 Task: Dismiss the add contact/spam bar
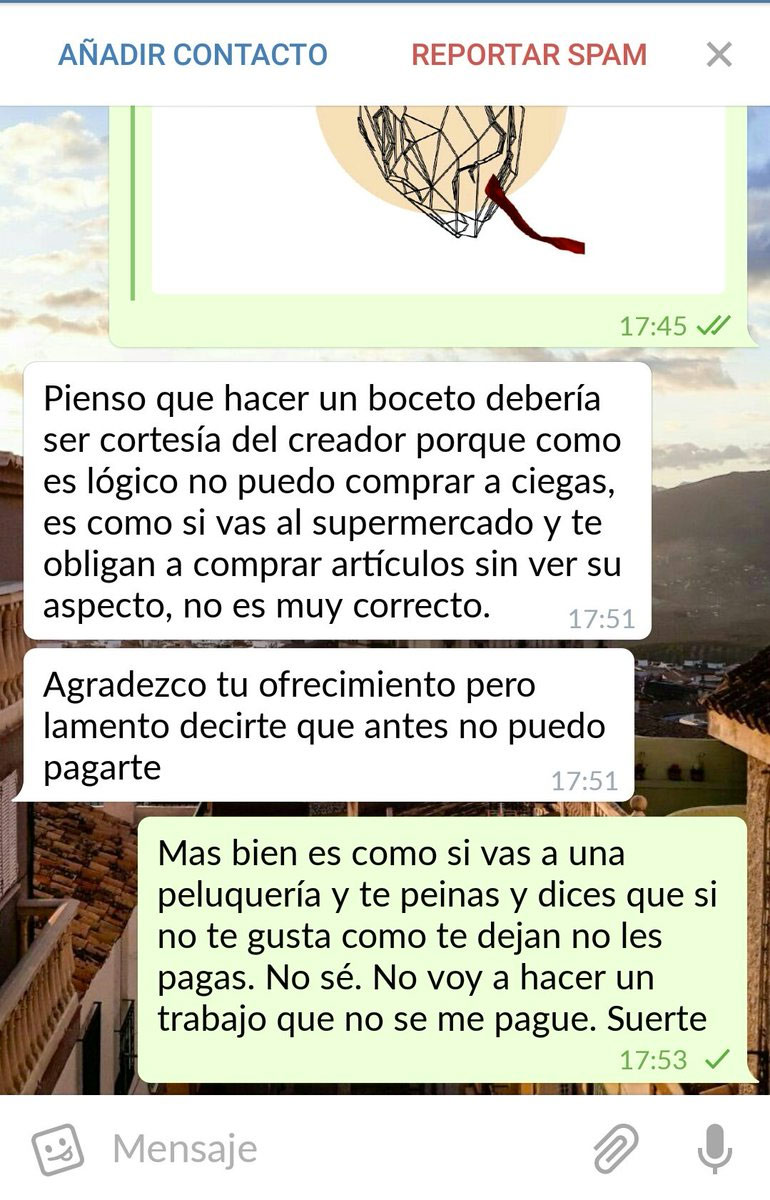click(719, 54)
